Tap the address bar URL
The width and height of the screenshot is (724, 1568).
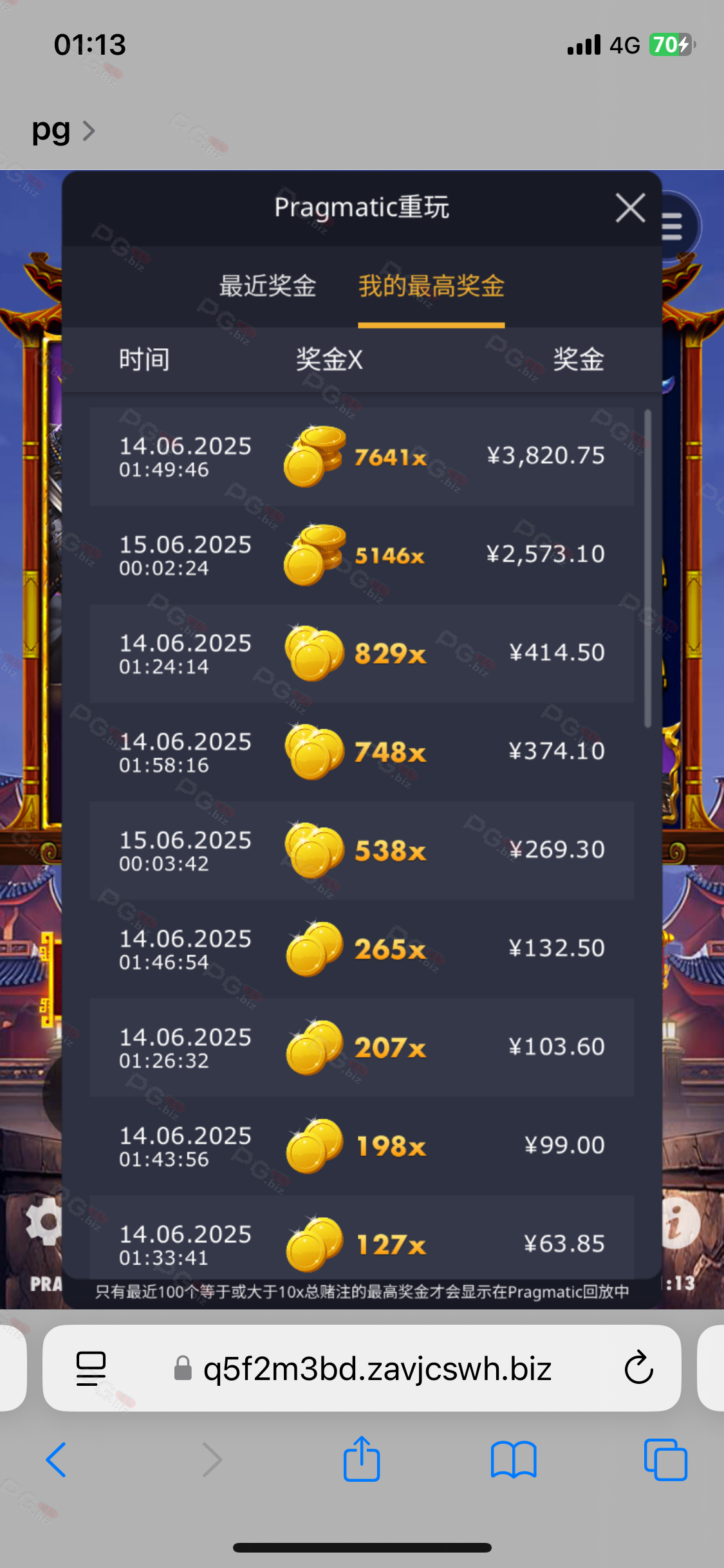(x=377, y=1368)
